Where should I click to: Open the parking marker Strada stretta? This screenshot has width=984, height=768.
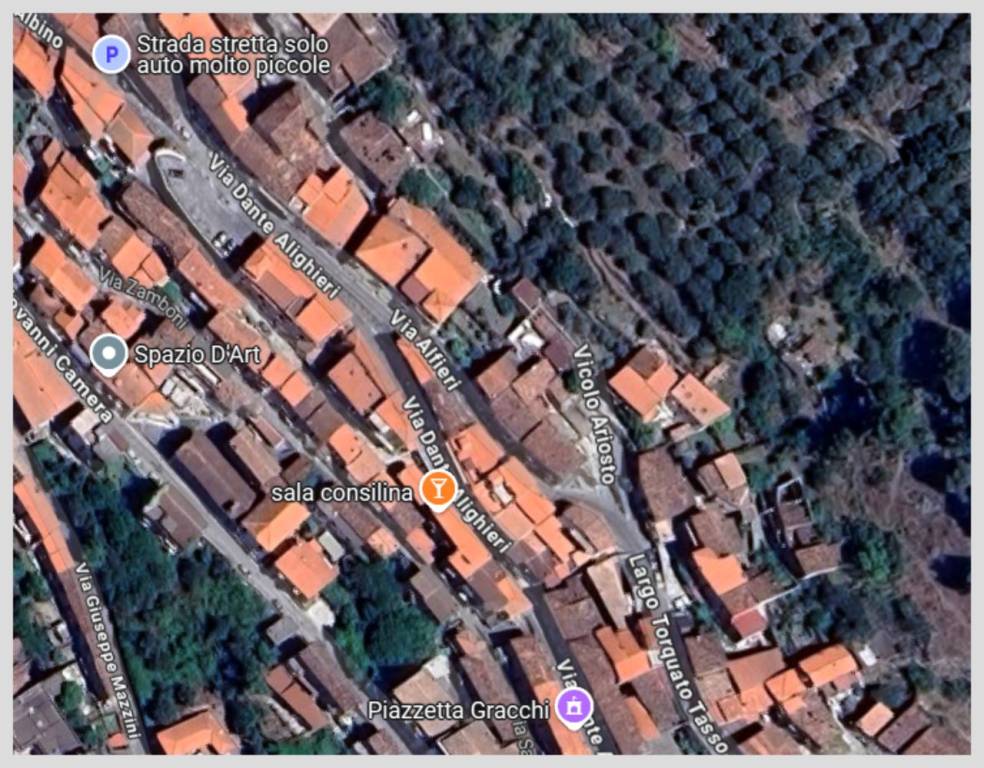tap(112, 54)
